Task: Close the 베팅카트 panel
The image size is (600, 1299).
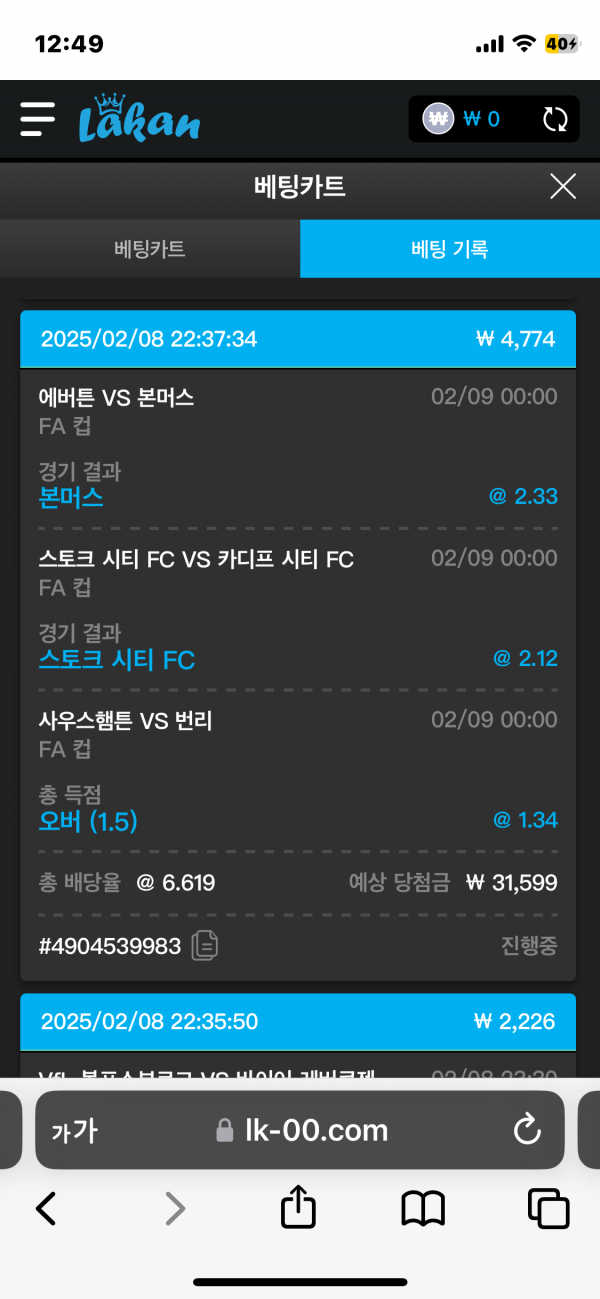Action: click(x=563, y=186)
